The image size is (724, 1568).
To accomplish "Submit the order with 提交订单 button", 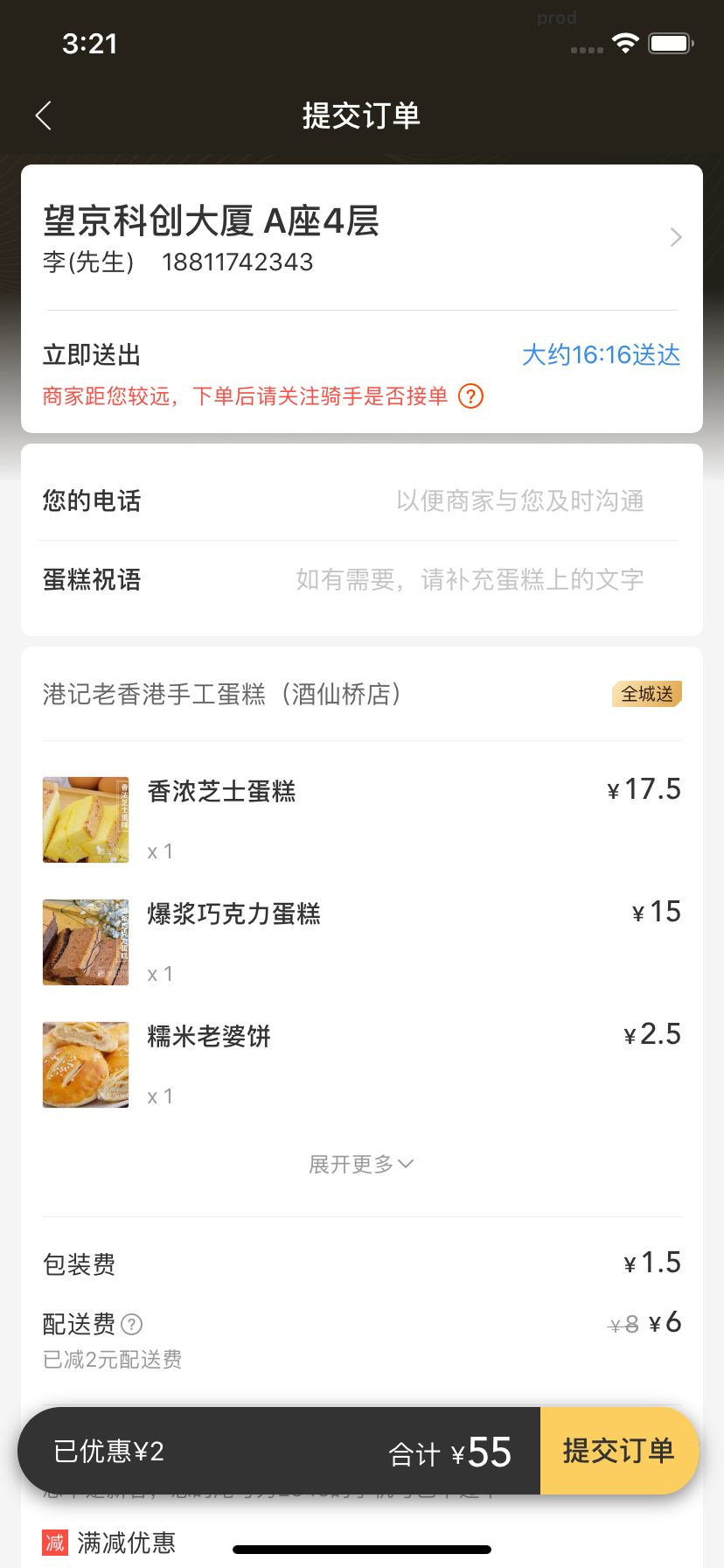I will point(618,1450).
